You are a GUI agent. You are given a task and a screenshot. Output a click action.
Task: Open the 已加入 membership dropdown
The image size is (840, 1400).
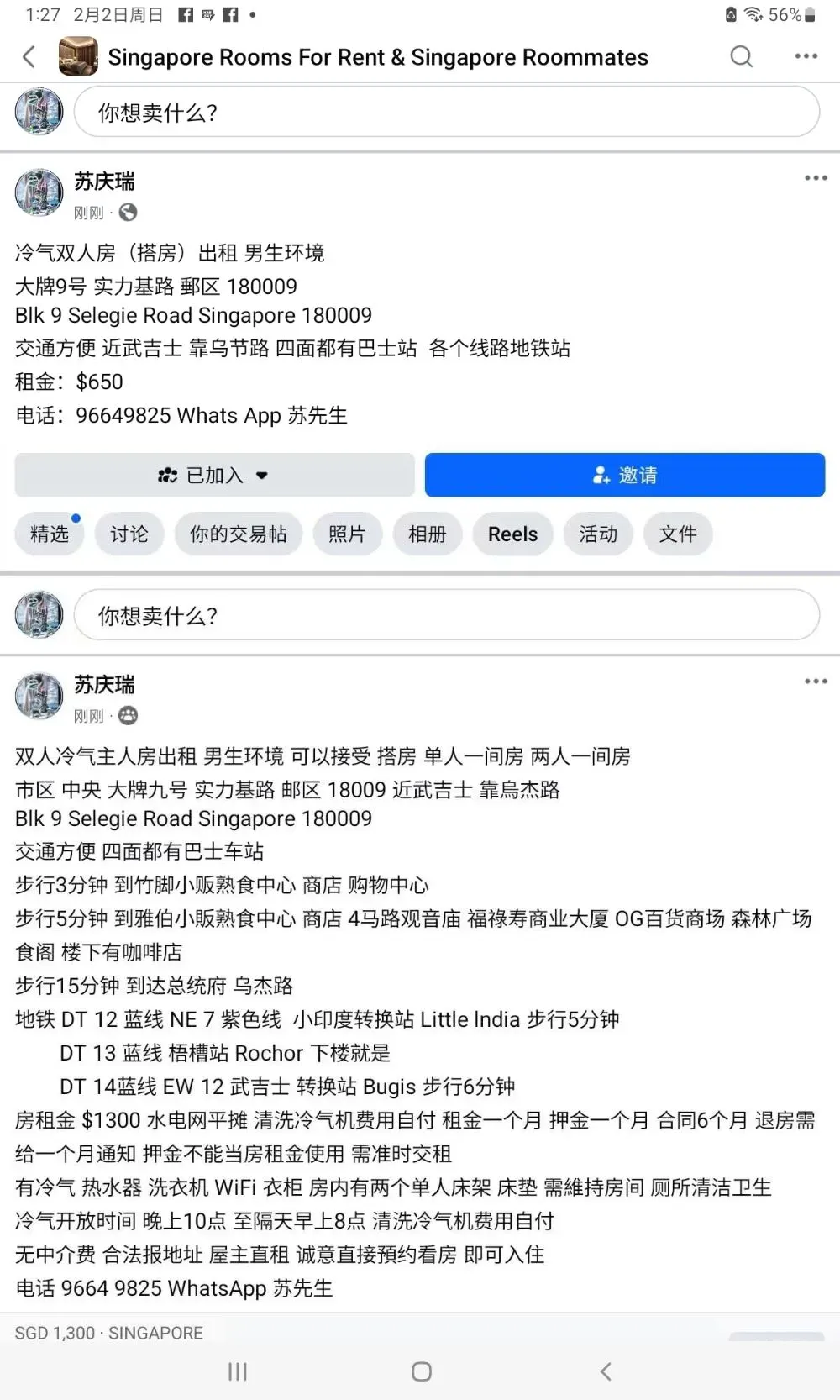point(214,475)
